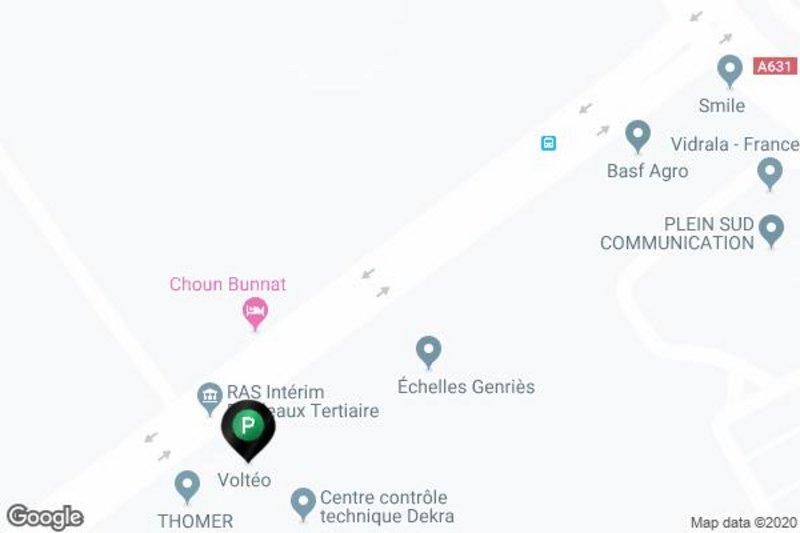Select the Choun Bunnat hotel pin
This screenshot has height=533, width=800.
click(255, 312)
